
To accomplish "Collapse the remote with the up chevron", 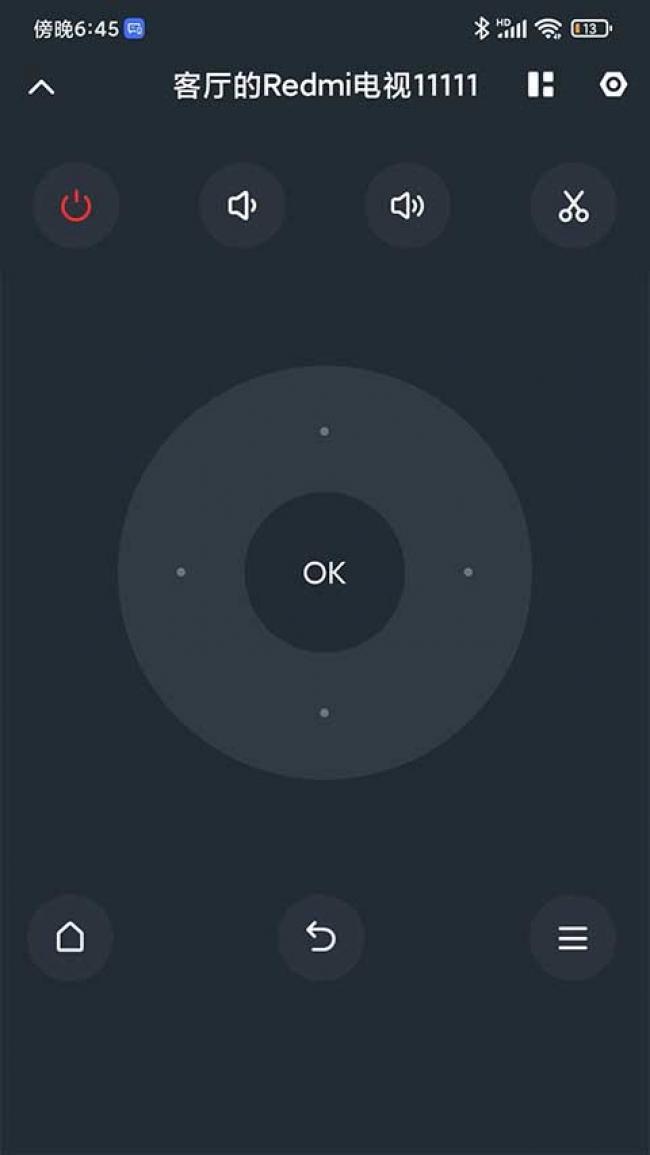I will 41,87.
